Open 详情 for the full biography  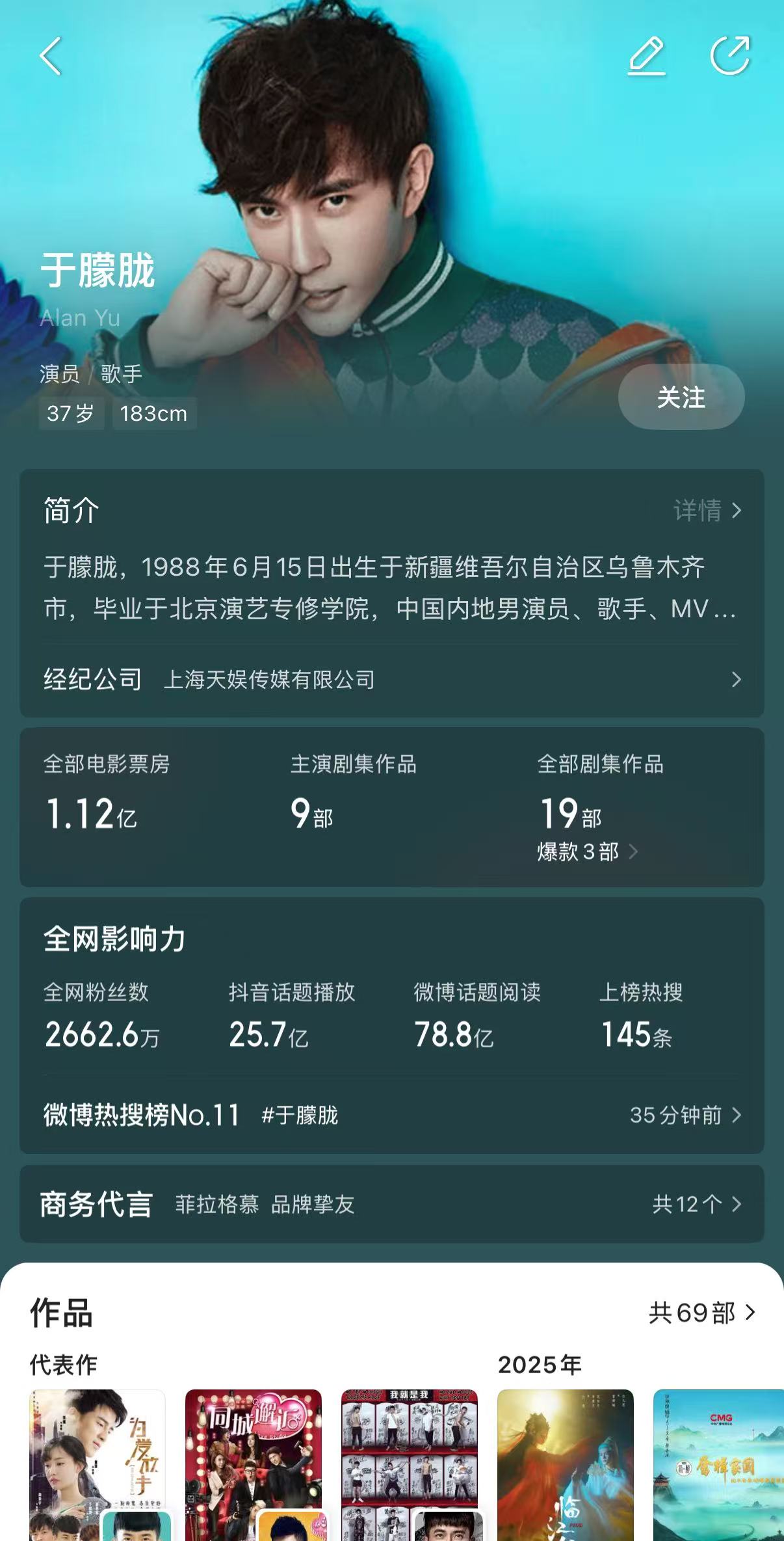click(707, 511)
